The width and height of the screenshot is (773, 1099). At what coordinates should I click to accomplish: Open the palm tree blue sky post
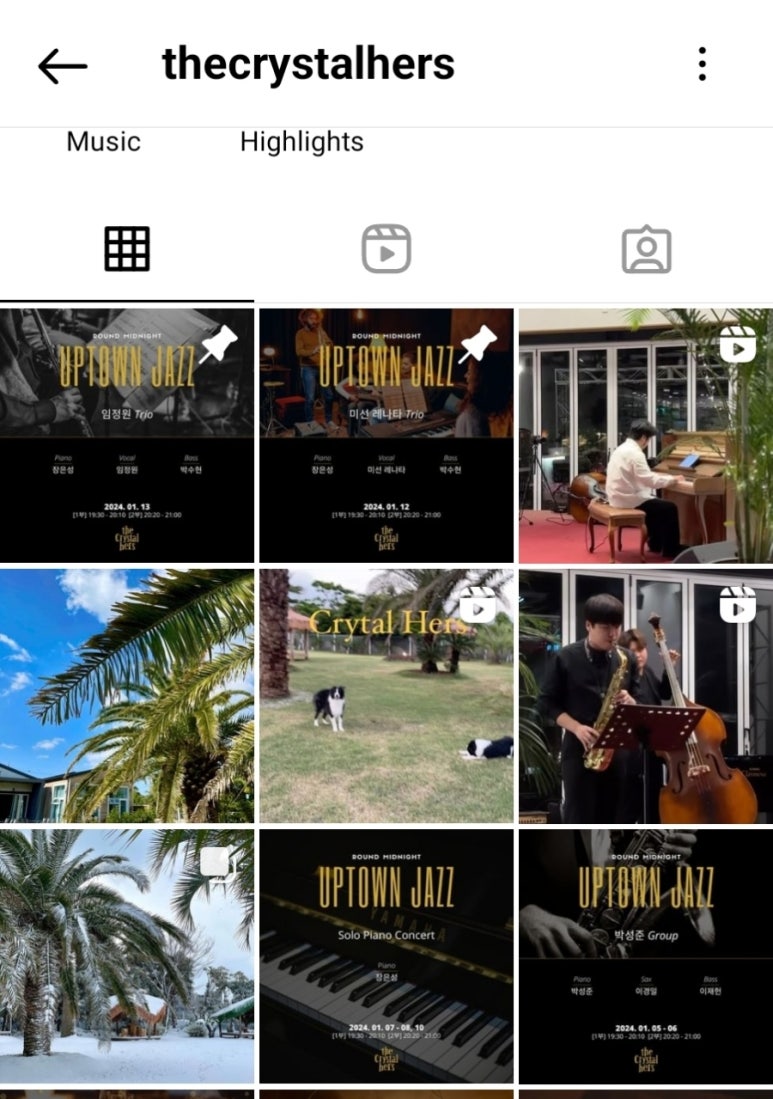[x=127, y=695]
